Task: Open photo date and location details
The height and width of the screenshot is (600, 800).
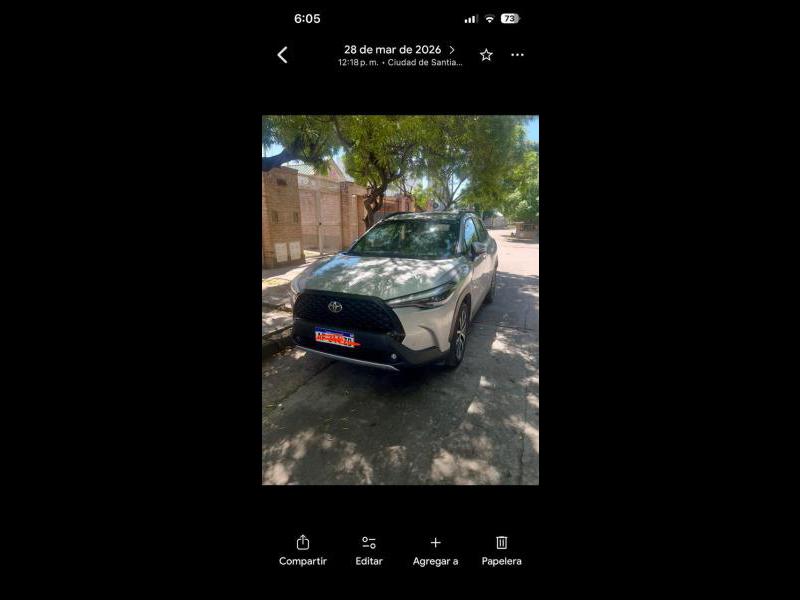Action: click(x=399, y=55)
